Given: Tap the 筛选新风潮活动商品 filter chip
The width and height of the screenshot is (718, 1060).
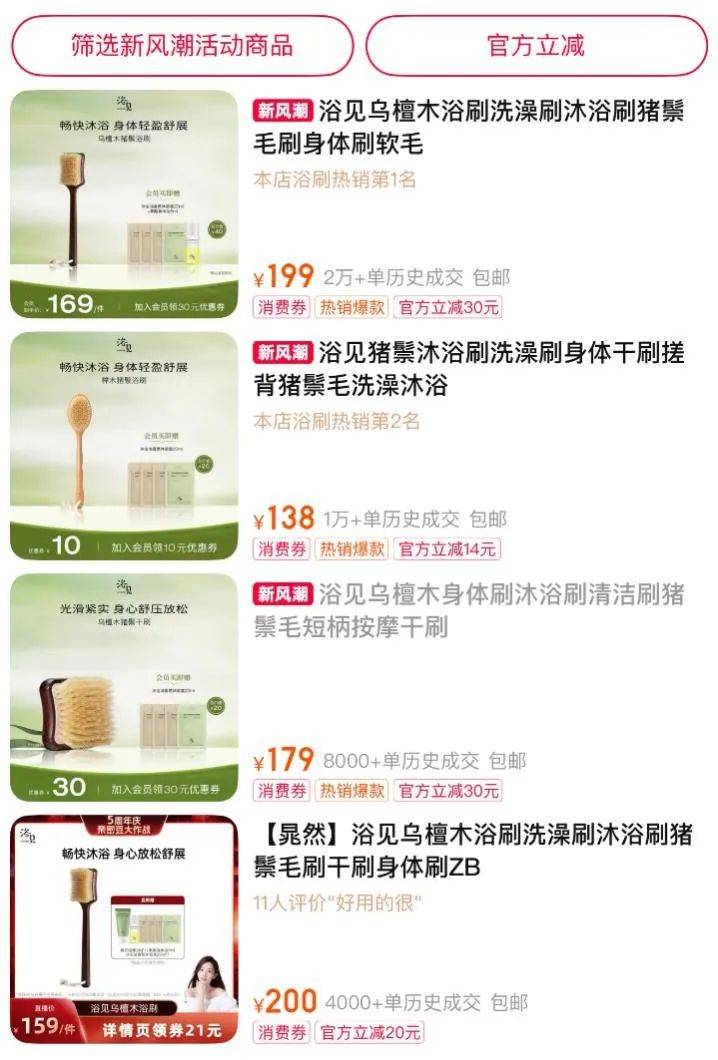Looking at the screenshot, I should click(181, 45).
